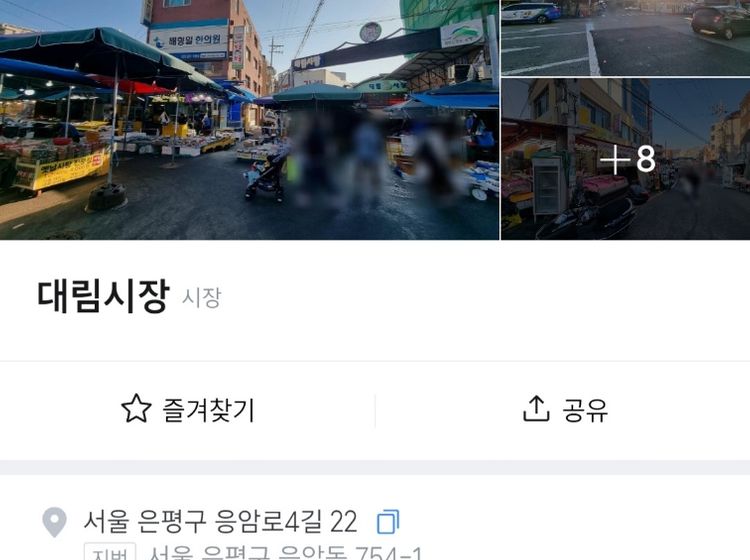Share this place via 공유
Screen dimensions: 750x560
(x=565, y=409)
